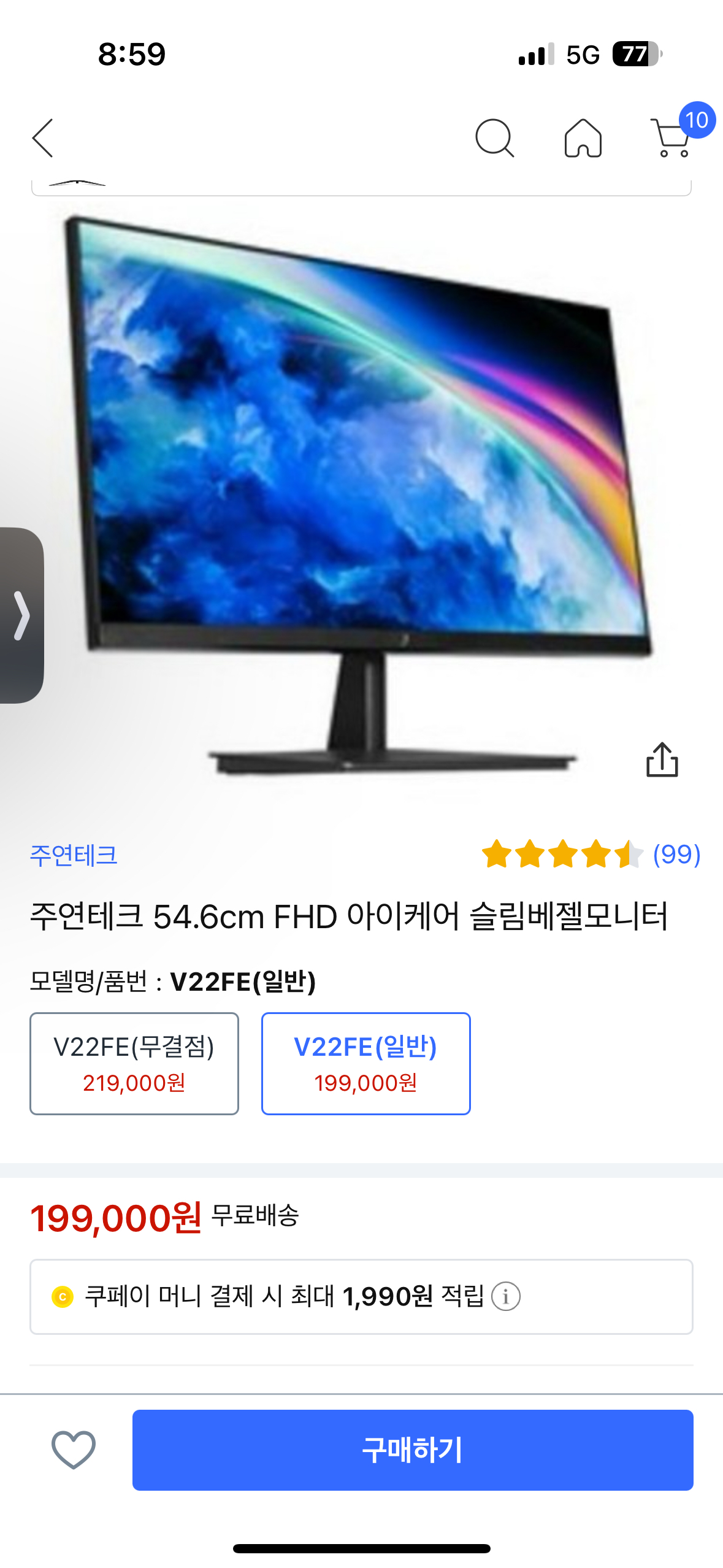Show info about 쿠페이 머니 적립
The image size is (723, 1568).
(506, 1297)
